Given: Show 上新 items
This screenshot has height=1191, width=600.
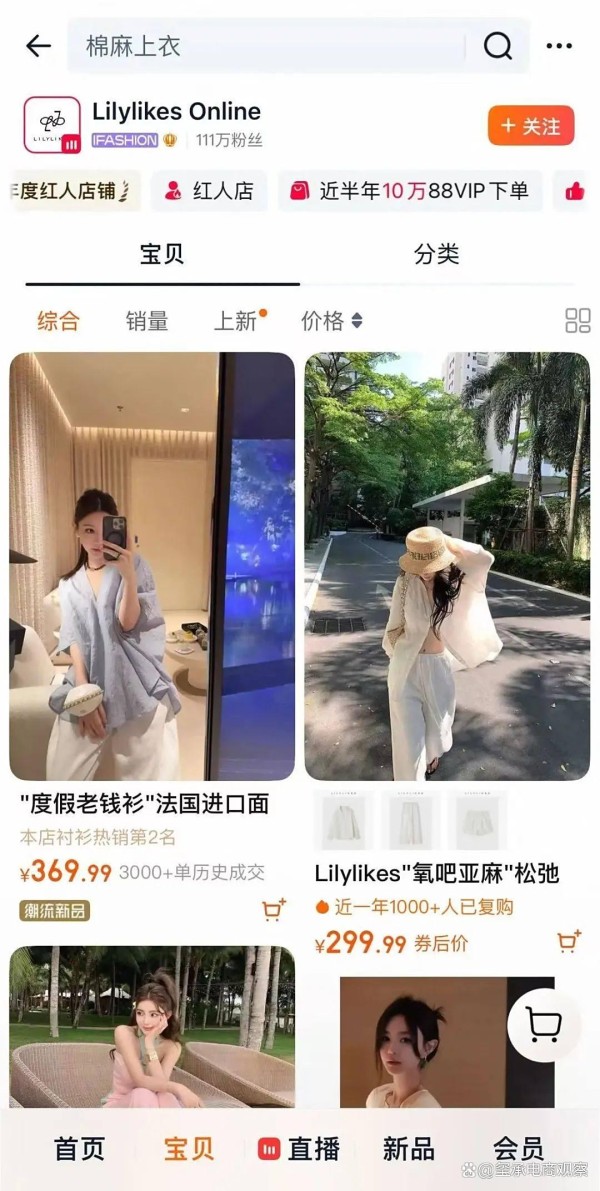Looking at the screenshot, I should [x=236, y=321].
